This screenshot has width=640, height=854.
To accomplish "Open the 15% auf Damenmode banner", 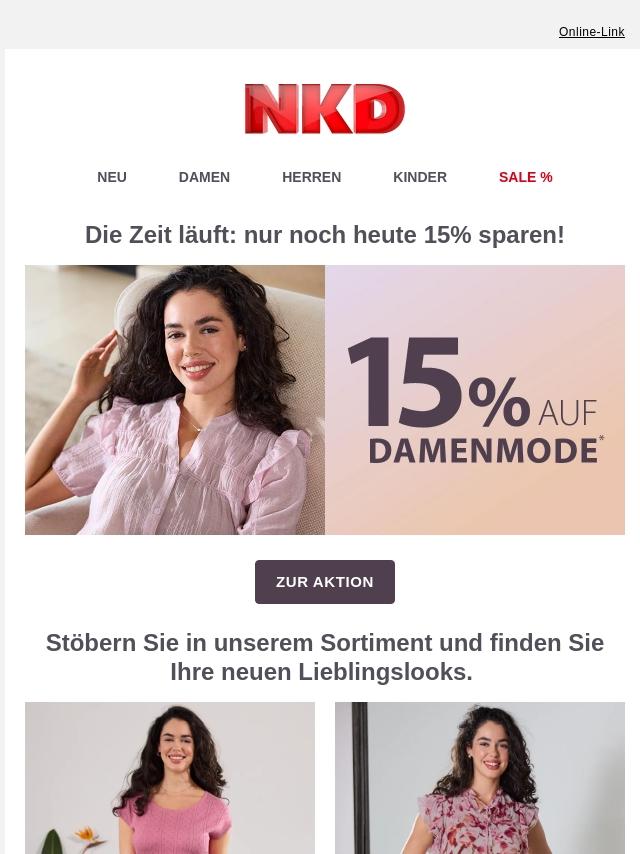I will 325,400.
